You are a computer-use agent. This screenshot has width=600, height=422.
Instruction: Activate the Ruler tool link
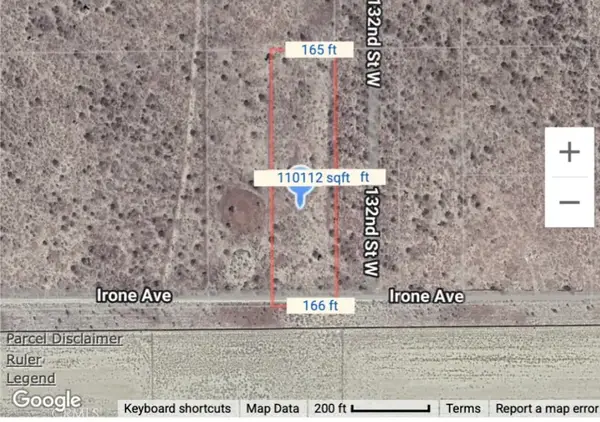24,359
